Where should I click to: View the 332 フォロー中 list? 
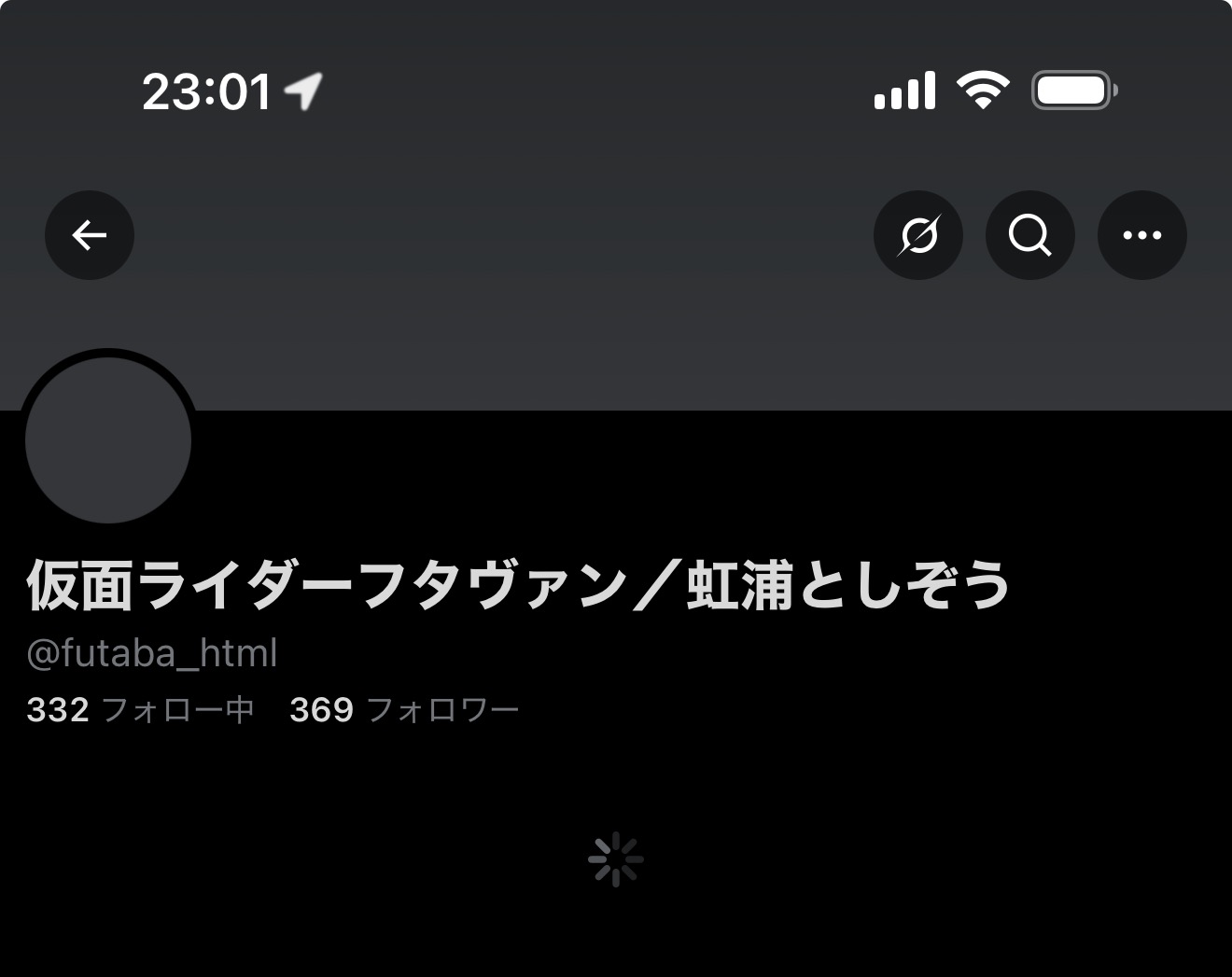click(x=140, y=710)
